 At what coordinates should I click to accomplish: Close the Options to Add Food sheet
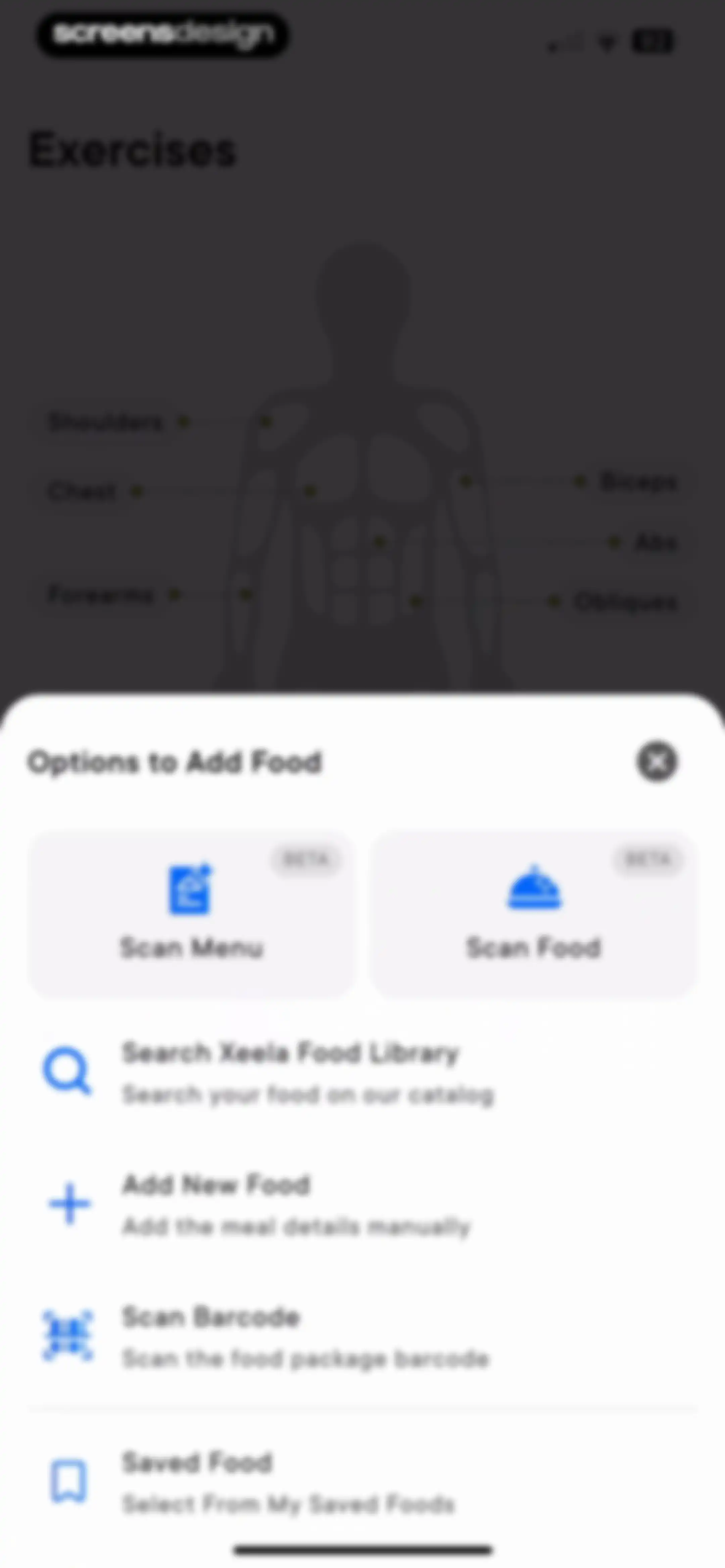(656, 762)
